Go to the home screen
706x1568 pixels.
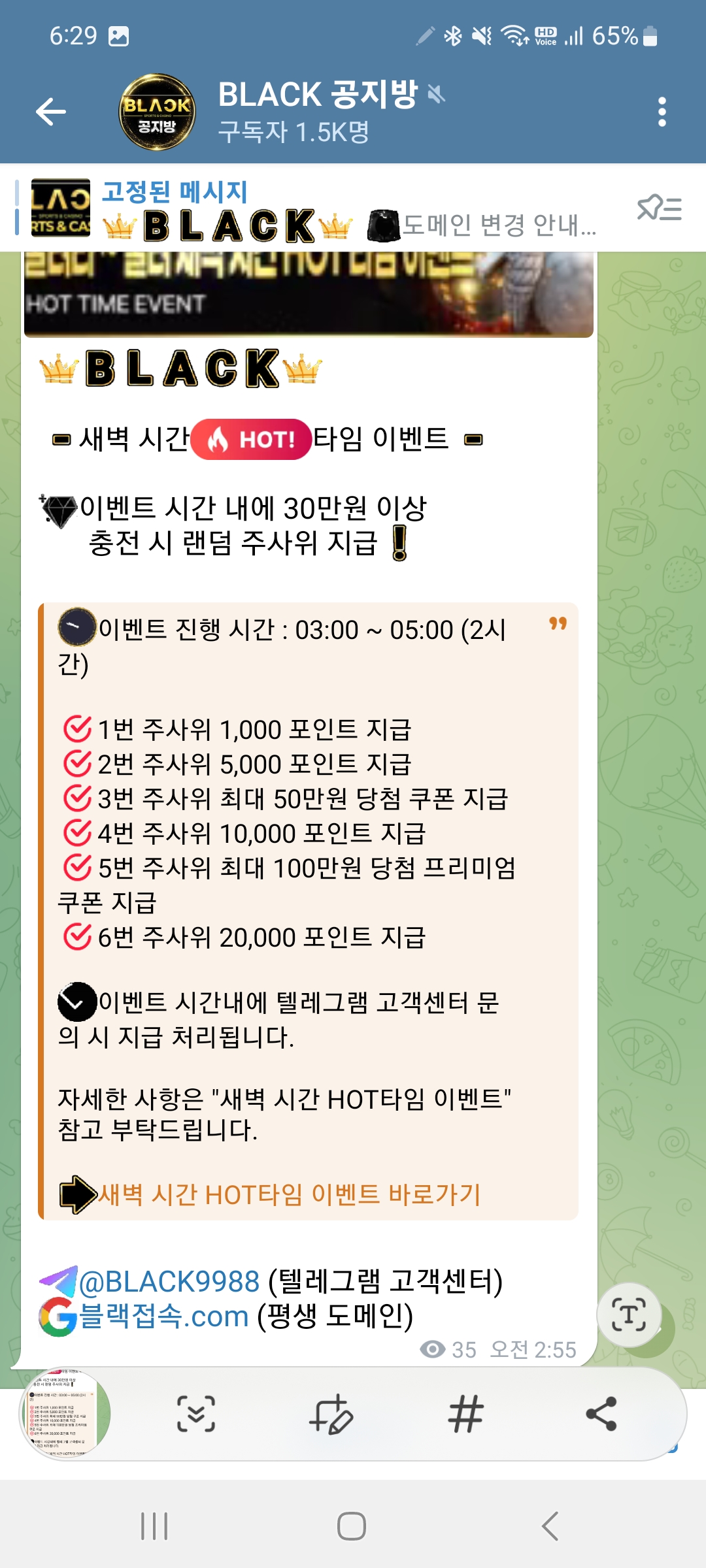[x=352, y=1526]
